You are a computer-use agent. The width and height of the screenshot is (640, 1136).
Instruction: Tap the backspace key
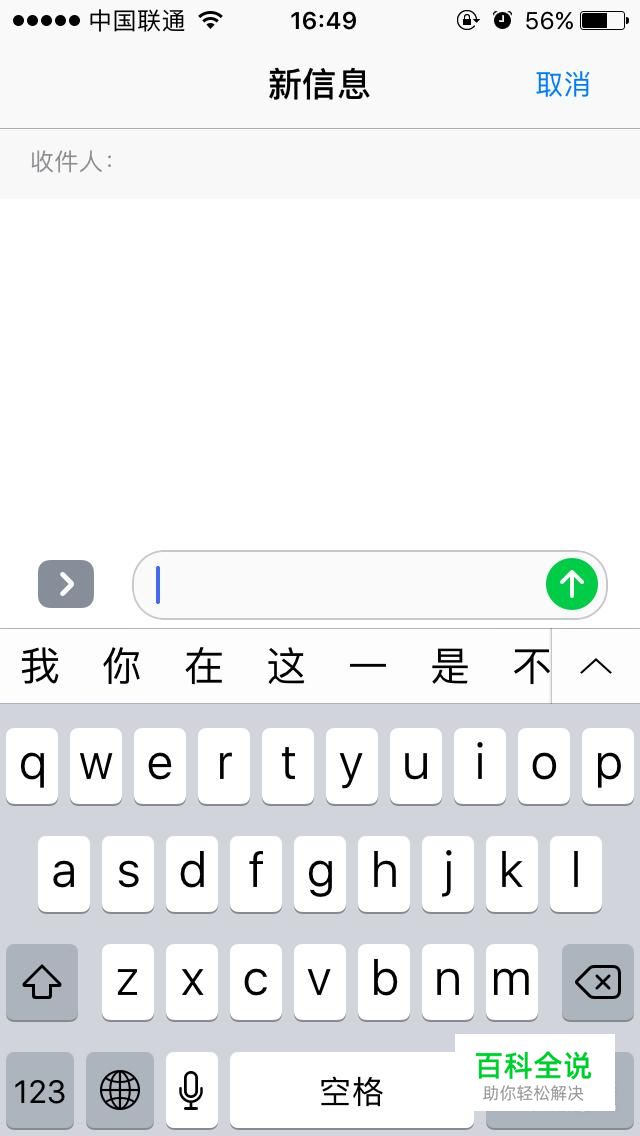click(598, 983)
